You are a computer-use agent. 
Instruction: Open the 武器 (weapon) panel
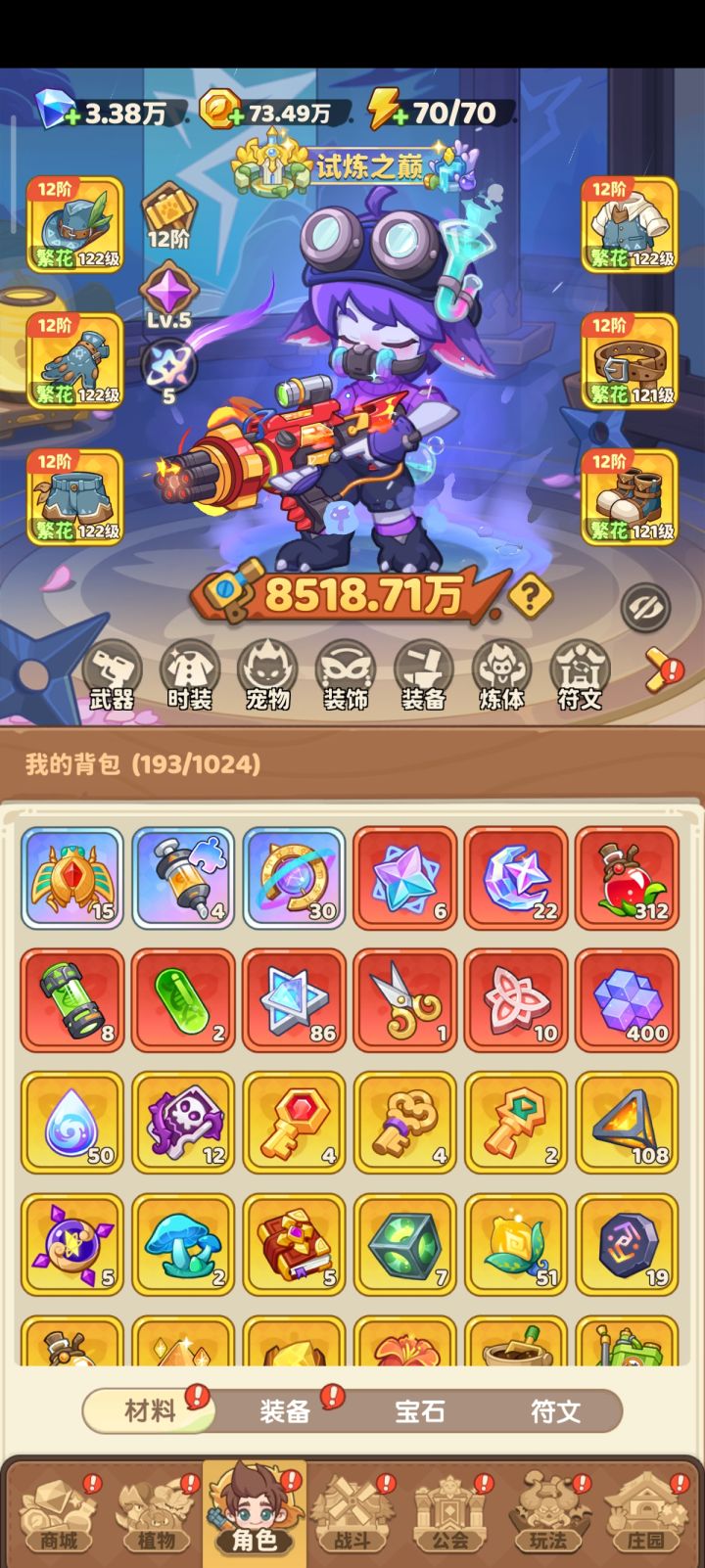pyautogui.click(x=111, y=675)
